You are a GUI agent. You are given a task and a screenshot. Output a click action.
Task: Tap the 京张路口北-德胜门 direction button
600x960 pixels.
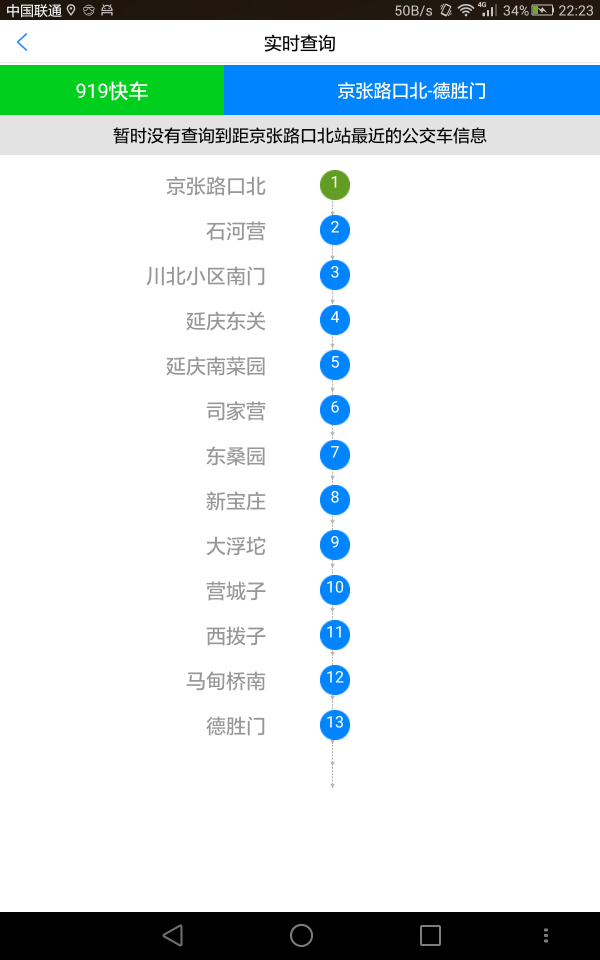point(411,91)
